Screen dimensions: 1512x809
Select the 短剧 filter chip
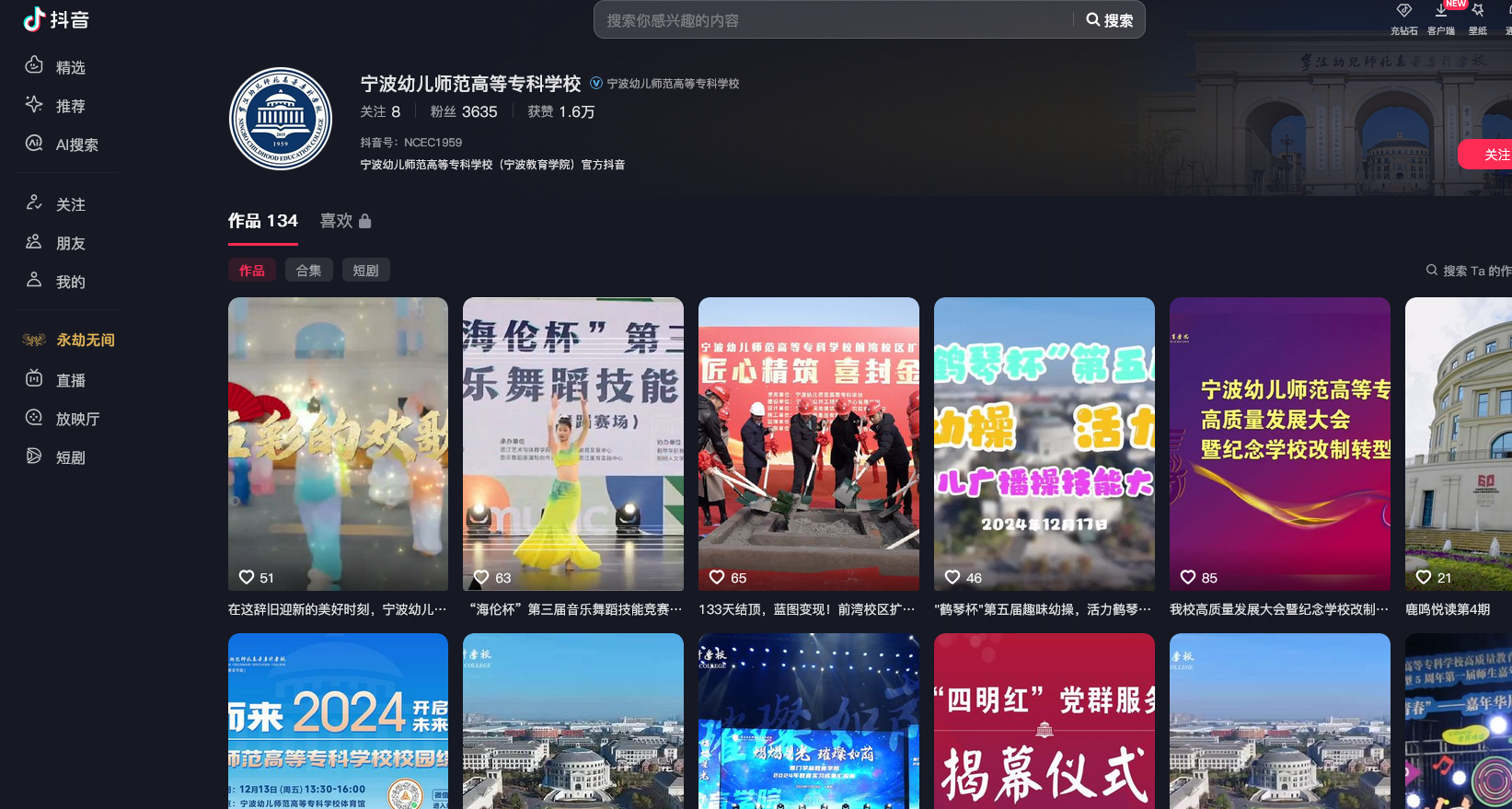click(x=365, y=271)
